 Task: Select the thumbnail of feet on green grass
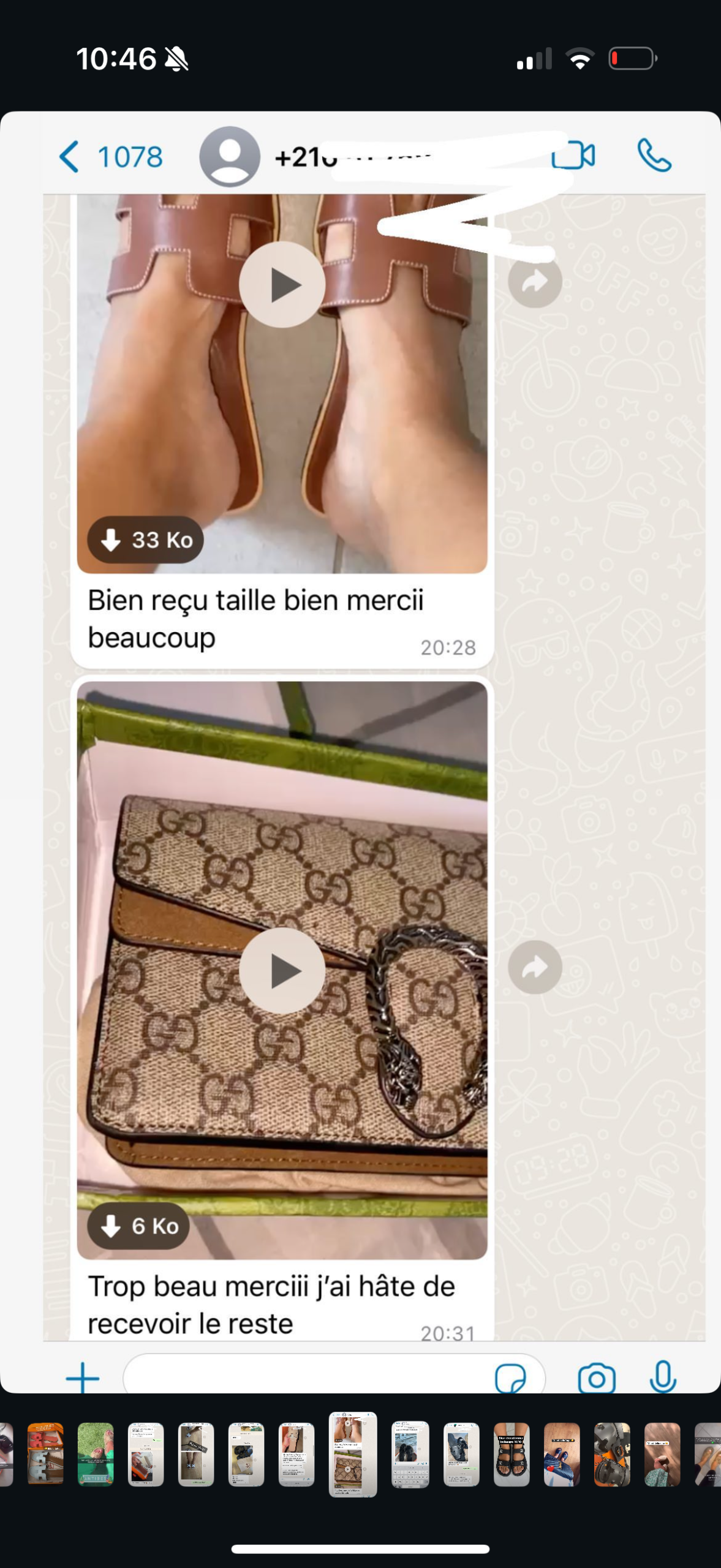point(96,1455)
